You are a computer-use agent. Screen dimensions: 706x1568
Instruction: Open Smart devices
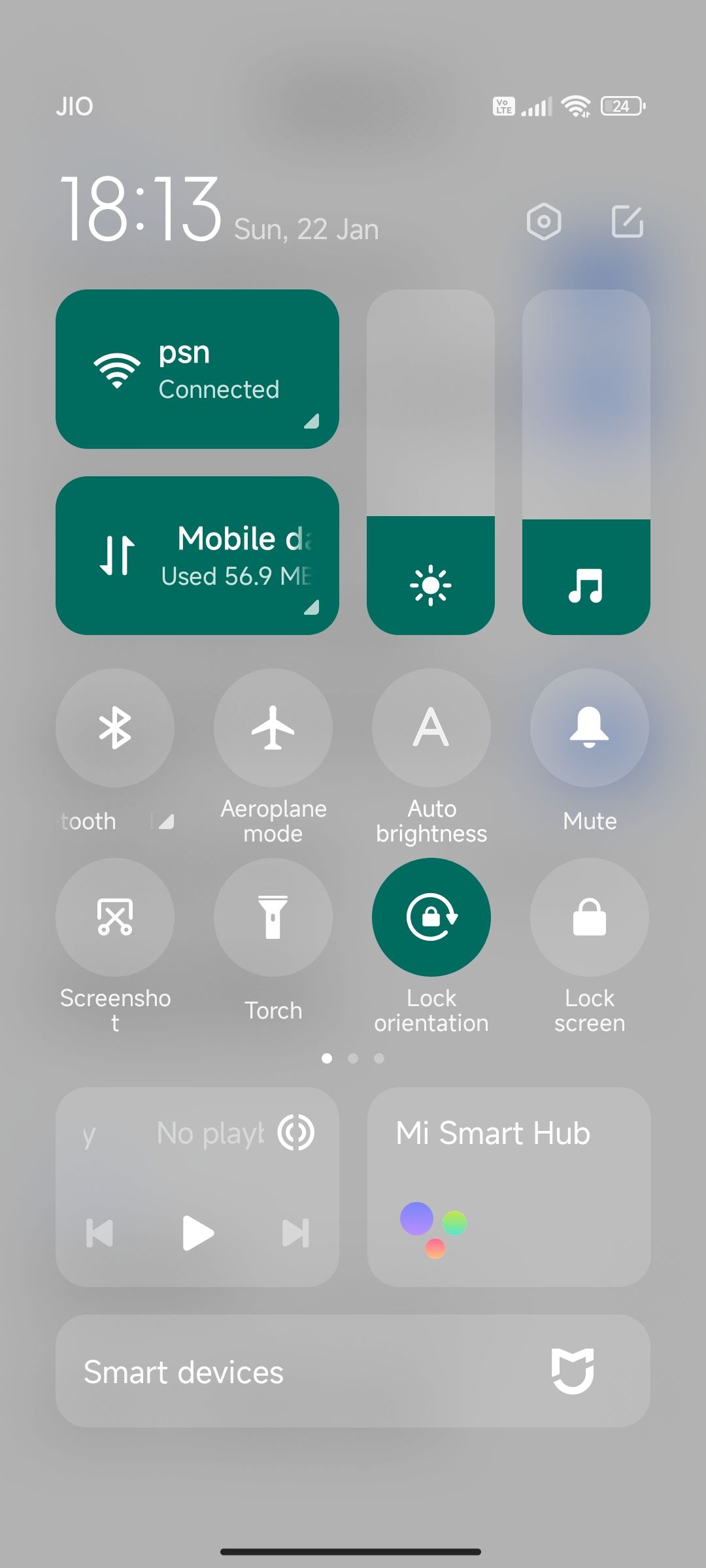[353, 1371]
